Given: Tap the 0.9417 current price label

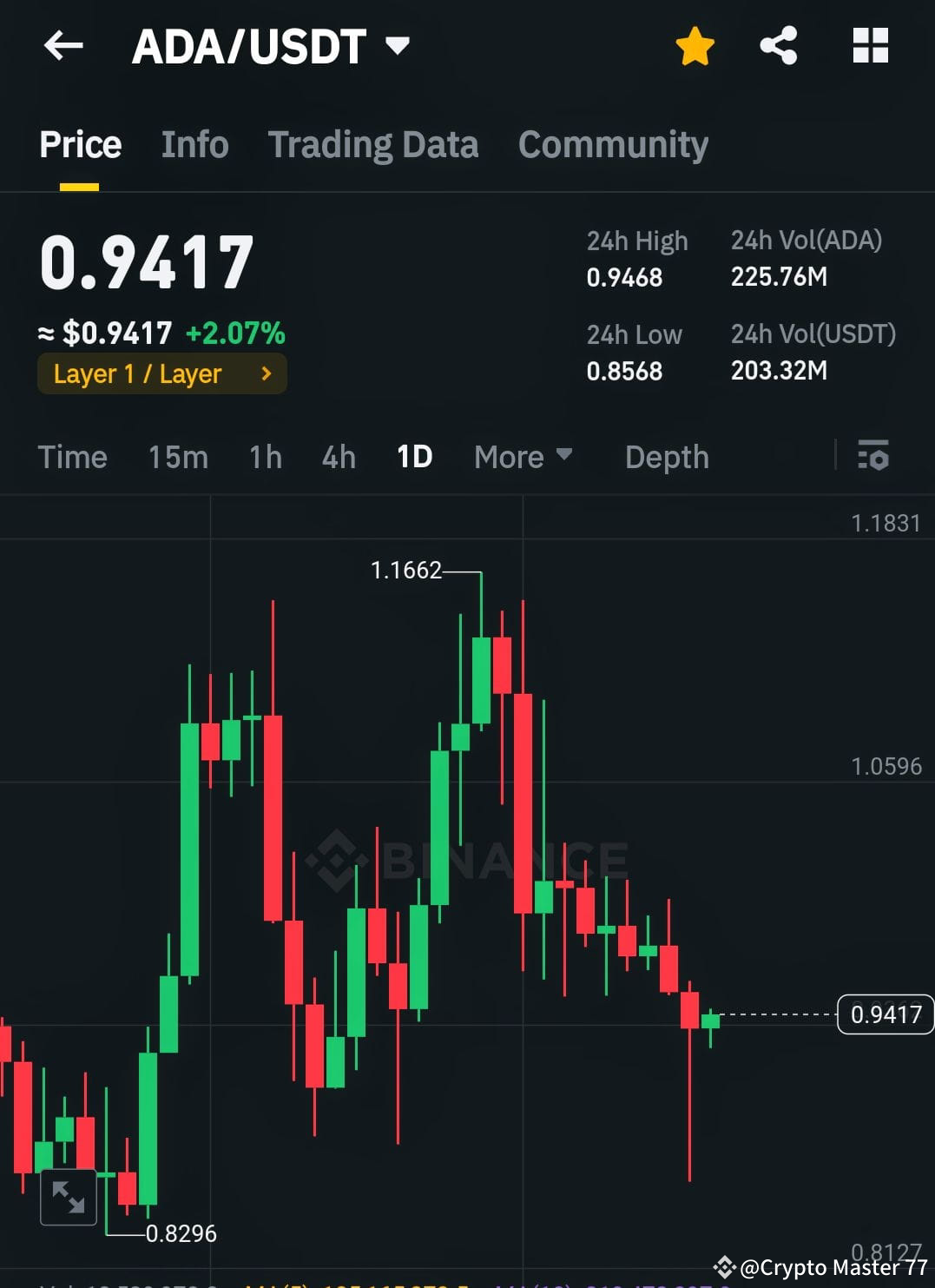Looking at the screenshot, I should [885, 1014].
